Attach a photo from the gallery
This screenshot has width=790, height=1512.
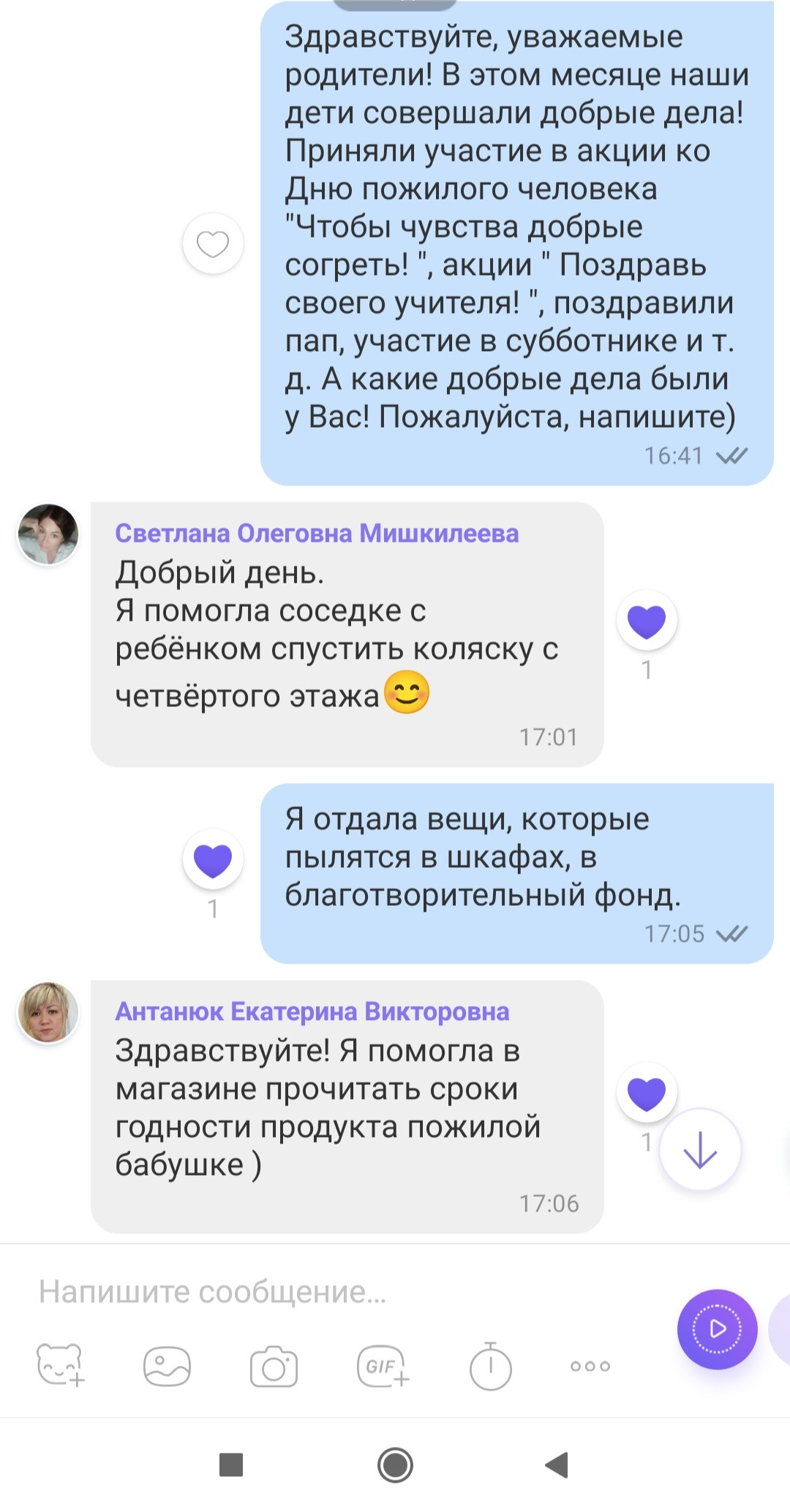tap(168, 1366)
